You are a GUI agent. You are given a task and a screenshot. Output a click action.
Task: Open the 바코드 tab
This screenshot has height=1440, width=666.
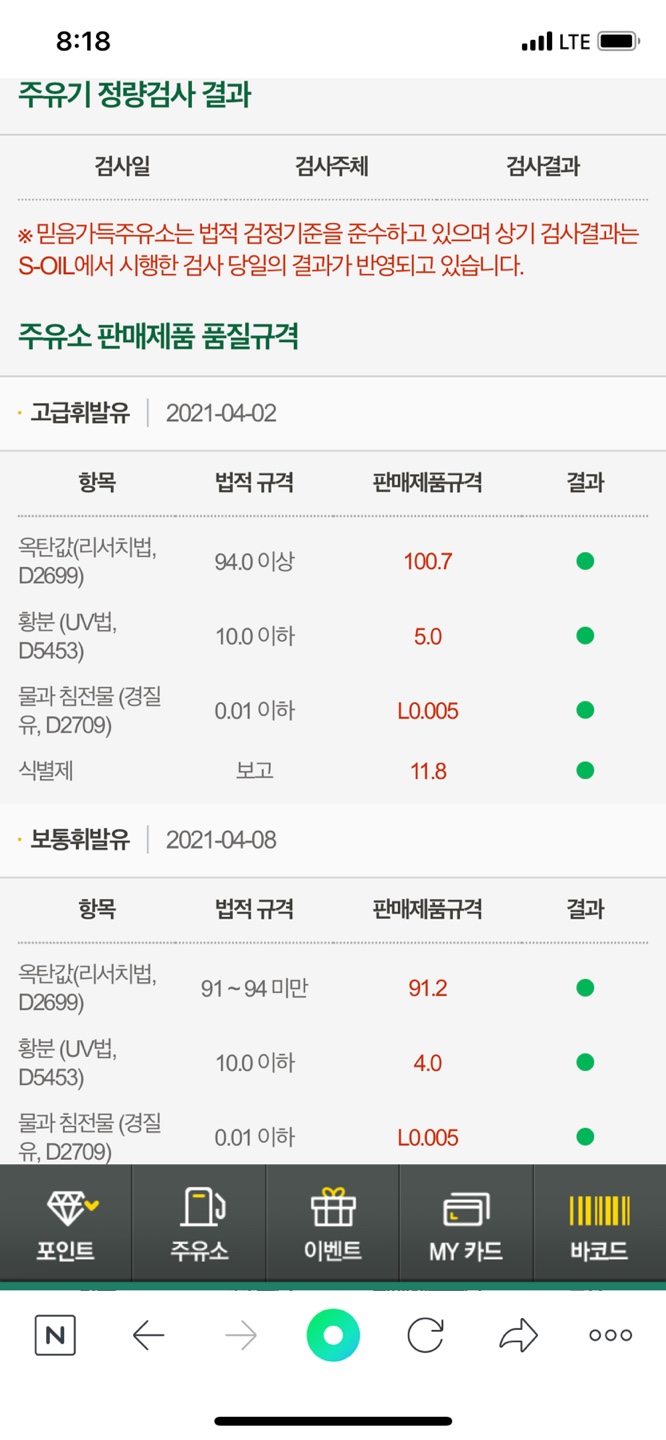(x=599, y=1222)
